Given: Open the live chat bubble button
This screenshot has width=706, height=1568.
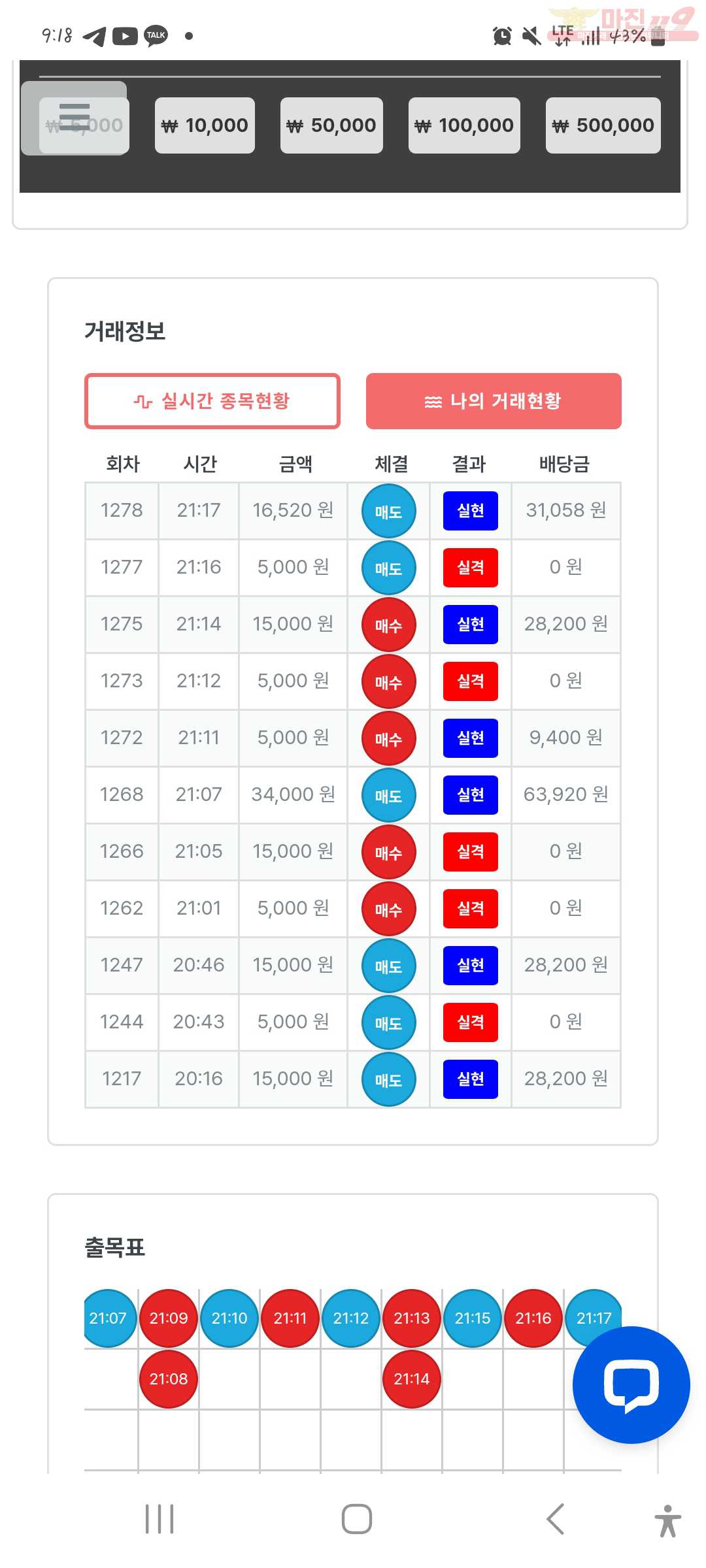Looking at the screenshot, I should pyautogui.click(x=631, y=1384).
